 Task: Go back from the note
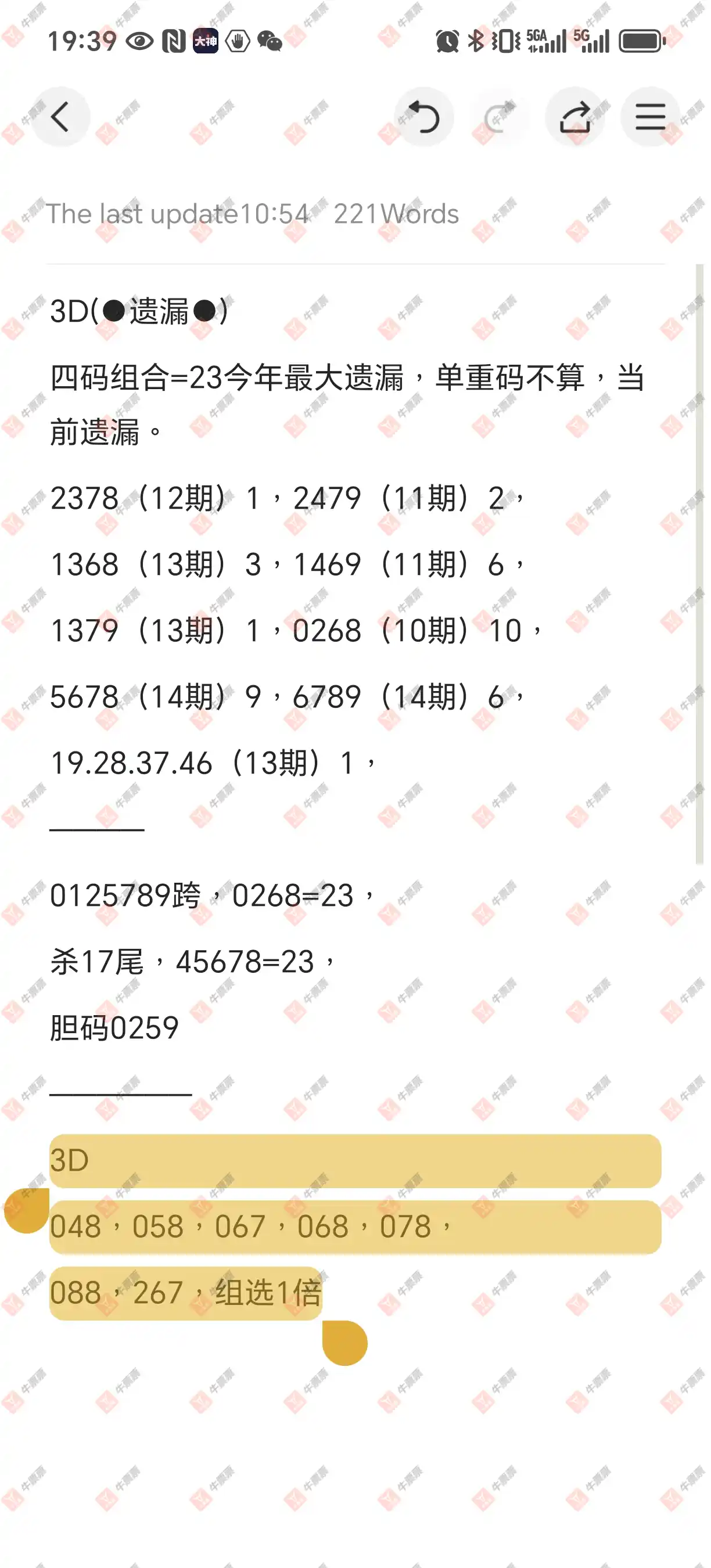60,117
